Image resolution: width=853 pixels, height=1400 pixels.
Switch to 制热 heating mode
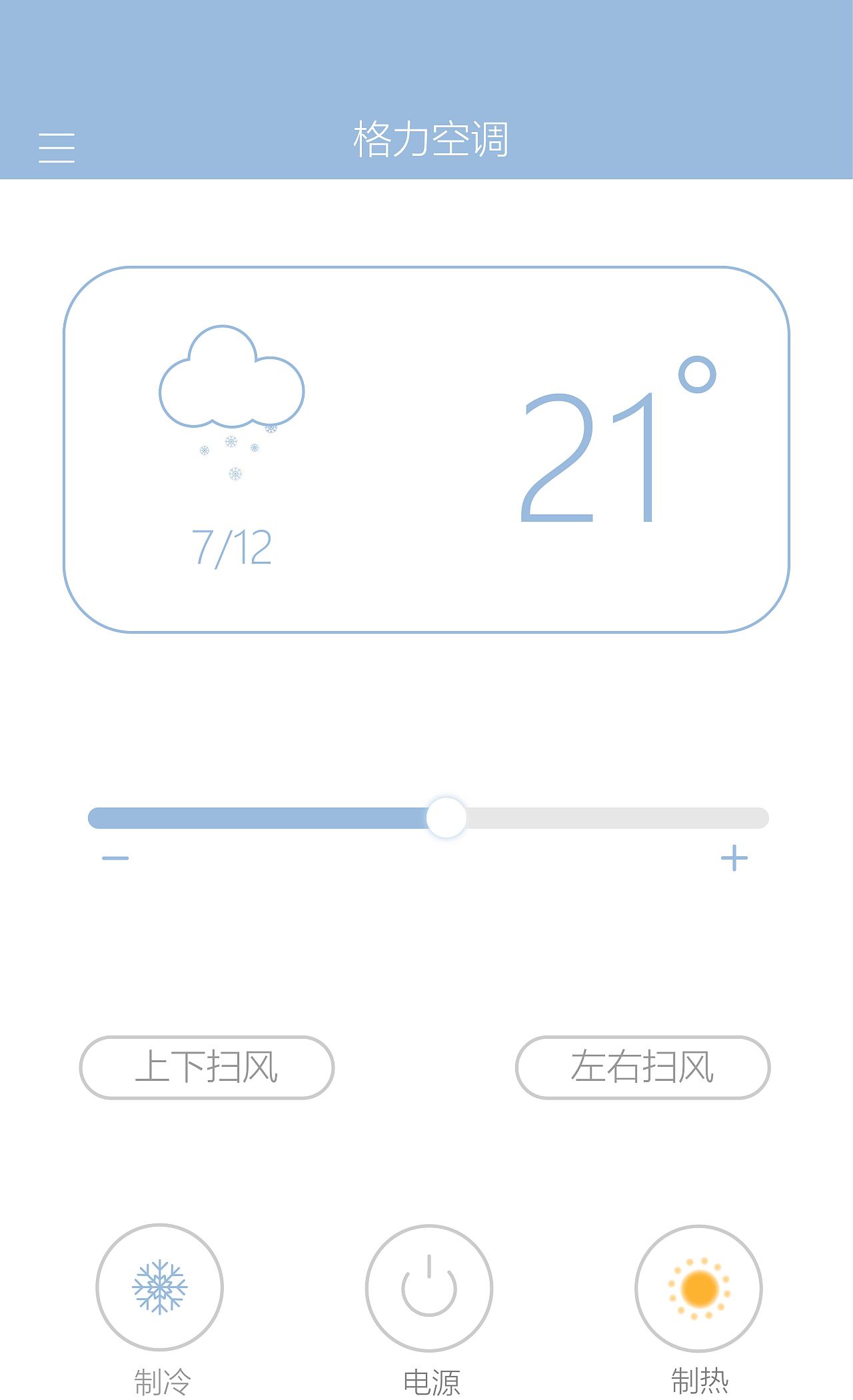pos(698,1288)
